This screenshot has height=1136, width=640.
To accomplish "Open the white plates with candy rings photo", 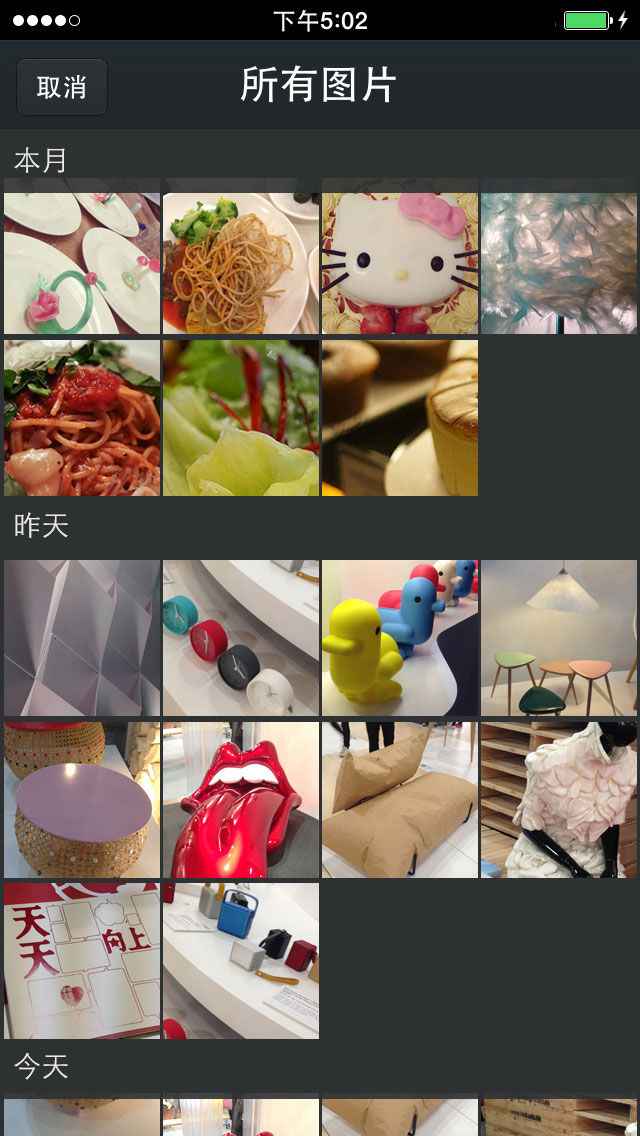I will click(x=82, y=256).
